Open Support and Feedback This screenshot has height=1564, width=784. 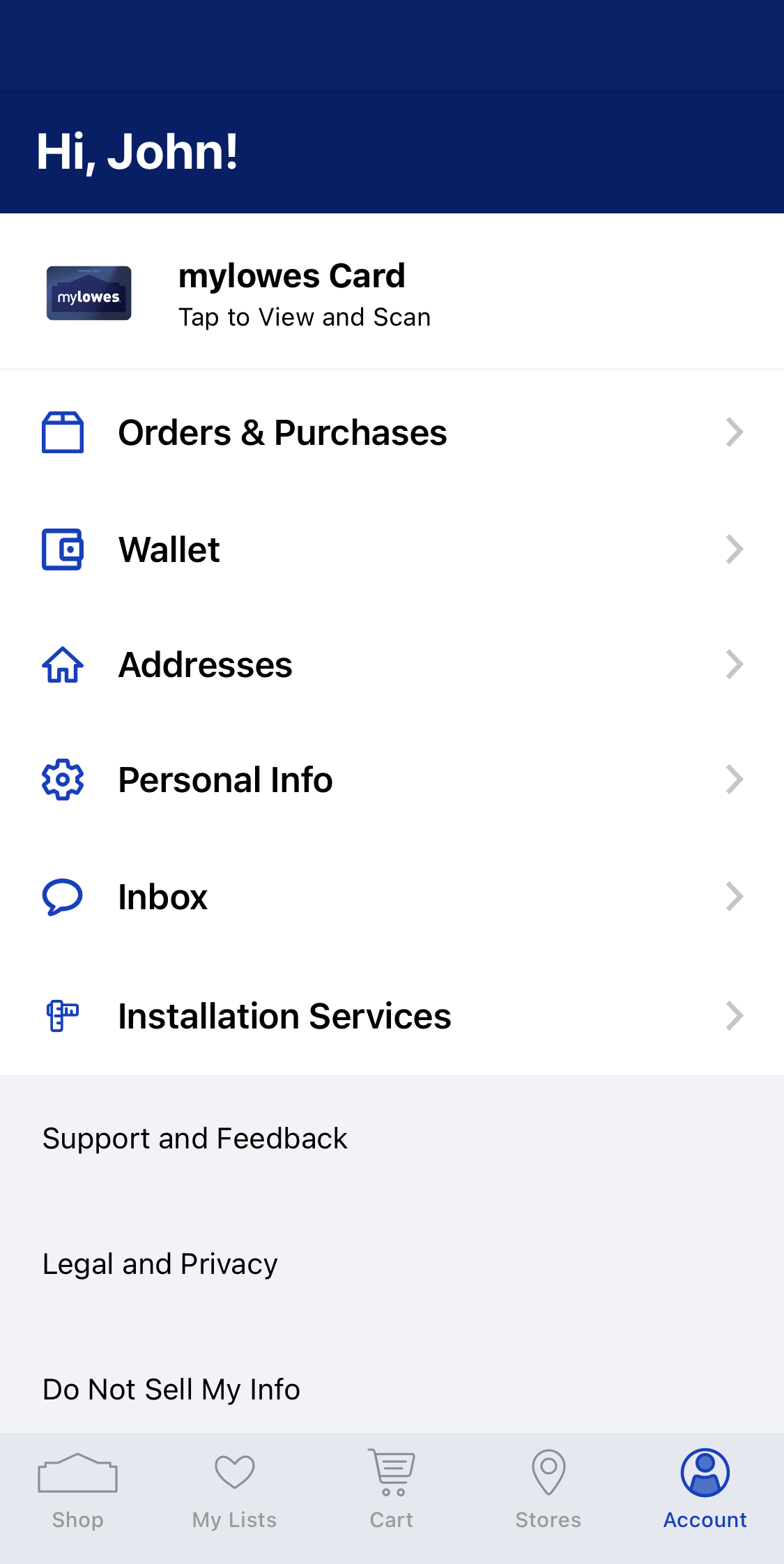click(x=195, y=1138)
